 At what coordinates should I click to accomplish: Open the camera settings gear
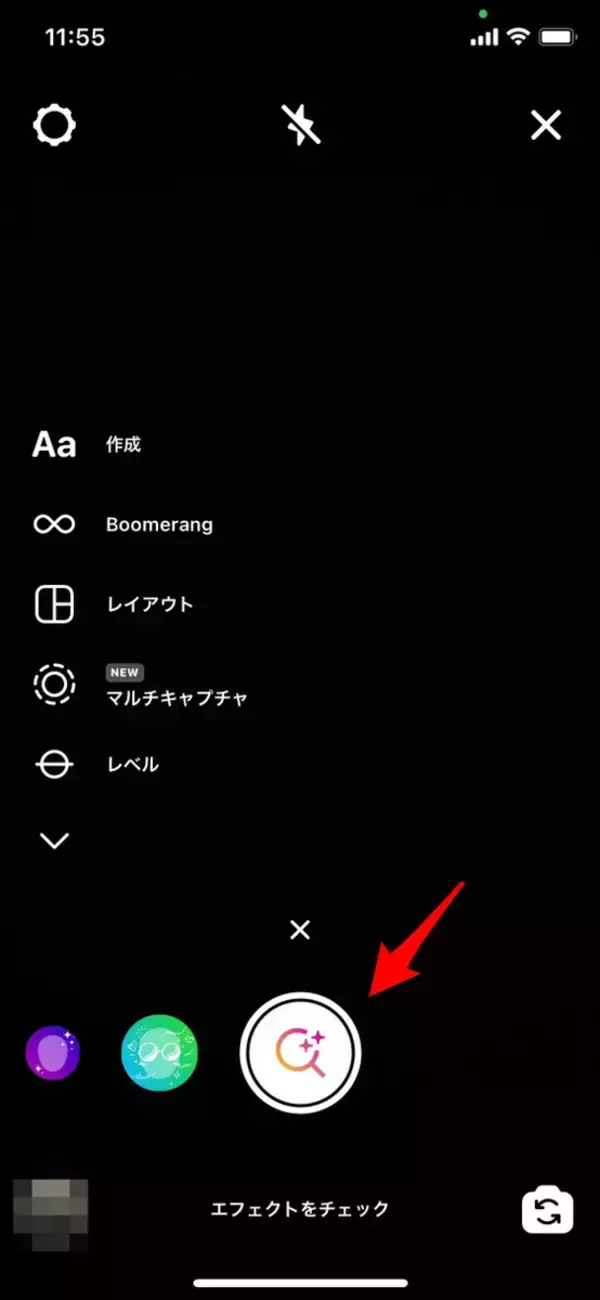click(54, 126)
